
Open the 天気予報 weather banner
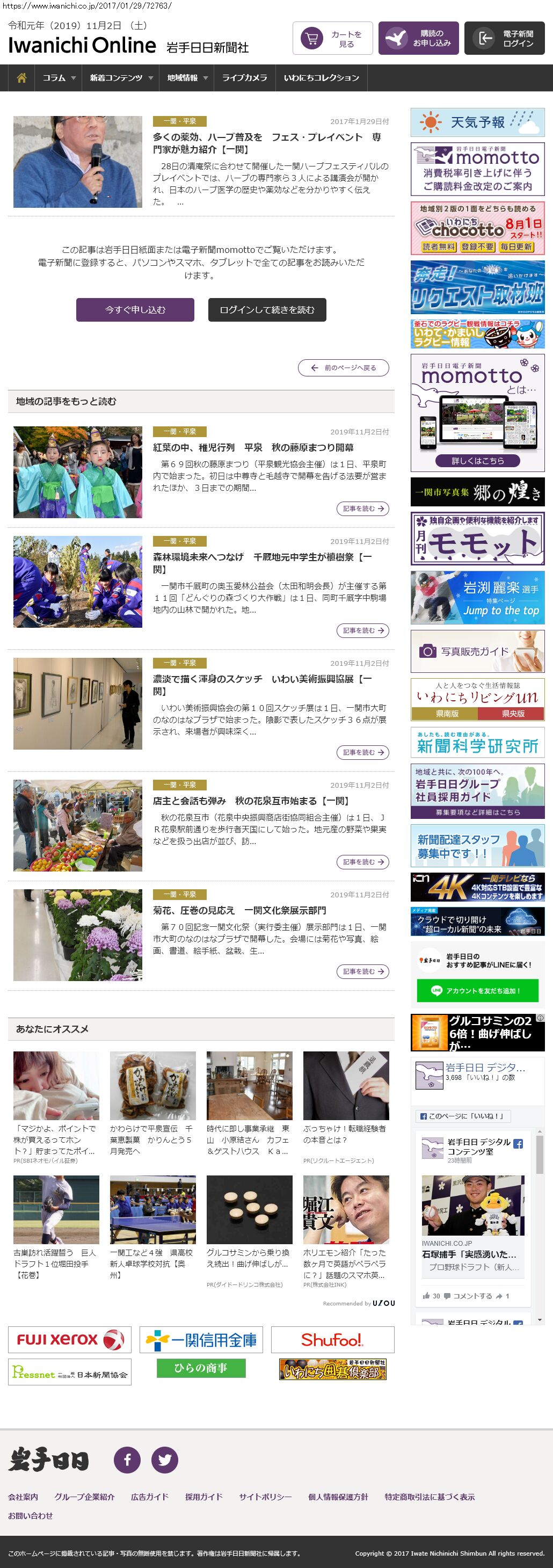click(x=477, y=122)
